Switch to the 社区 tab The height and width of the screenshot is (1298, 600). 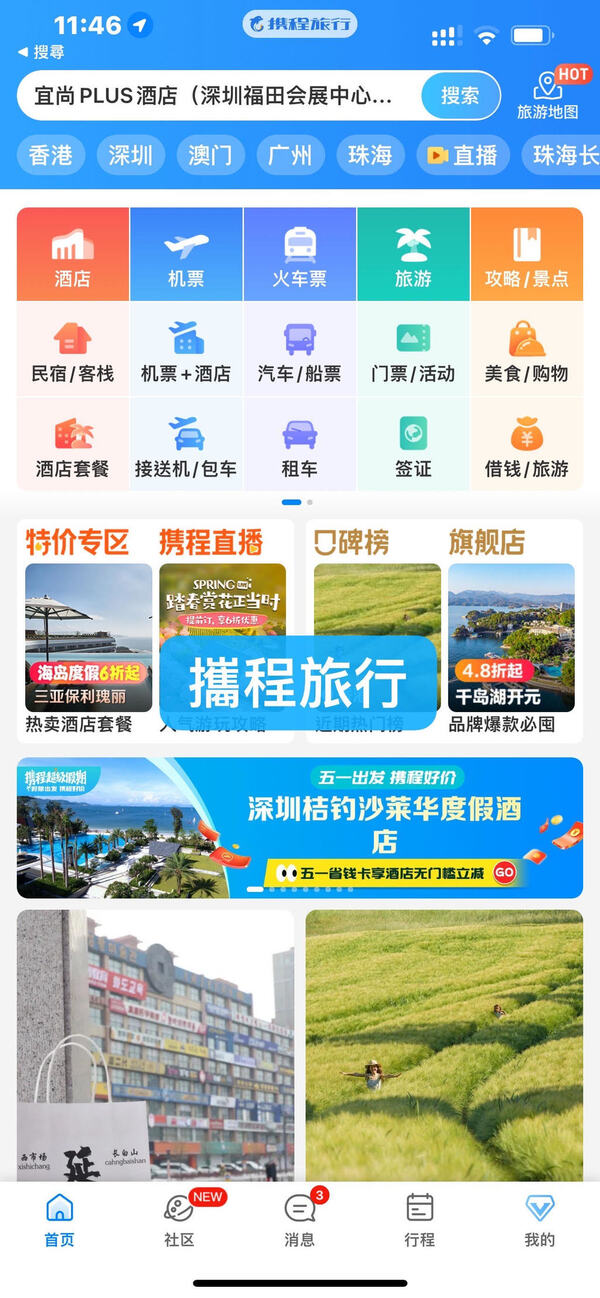tap(180, 1220)
